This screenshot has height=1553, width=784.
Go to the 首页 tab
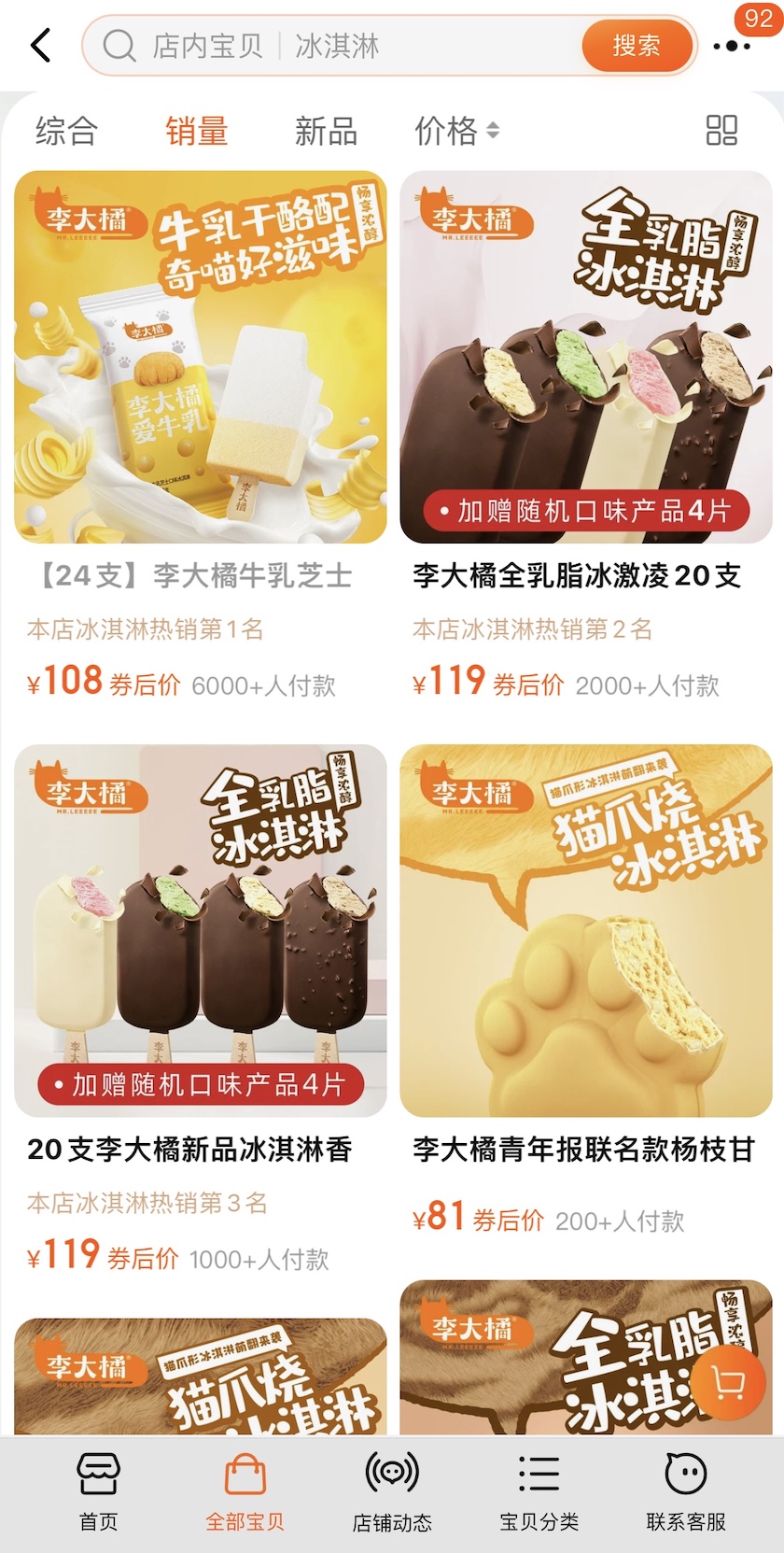pyautogui.click(x=98, y=1493)
